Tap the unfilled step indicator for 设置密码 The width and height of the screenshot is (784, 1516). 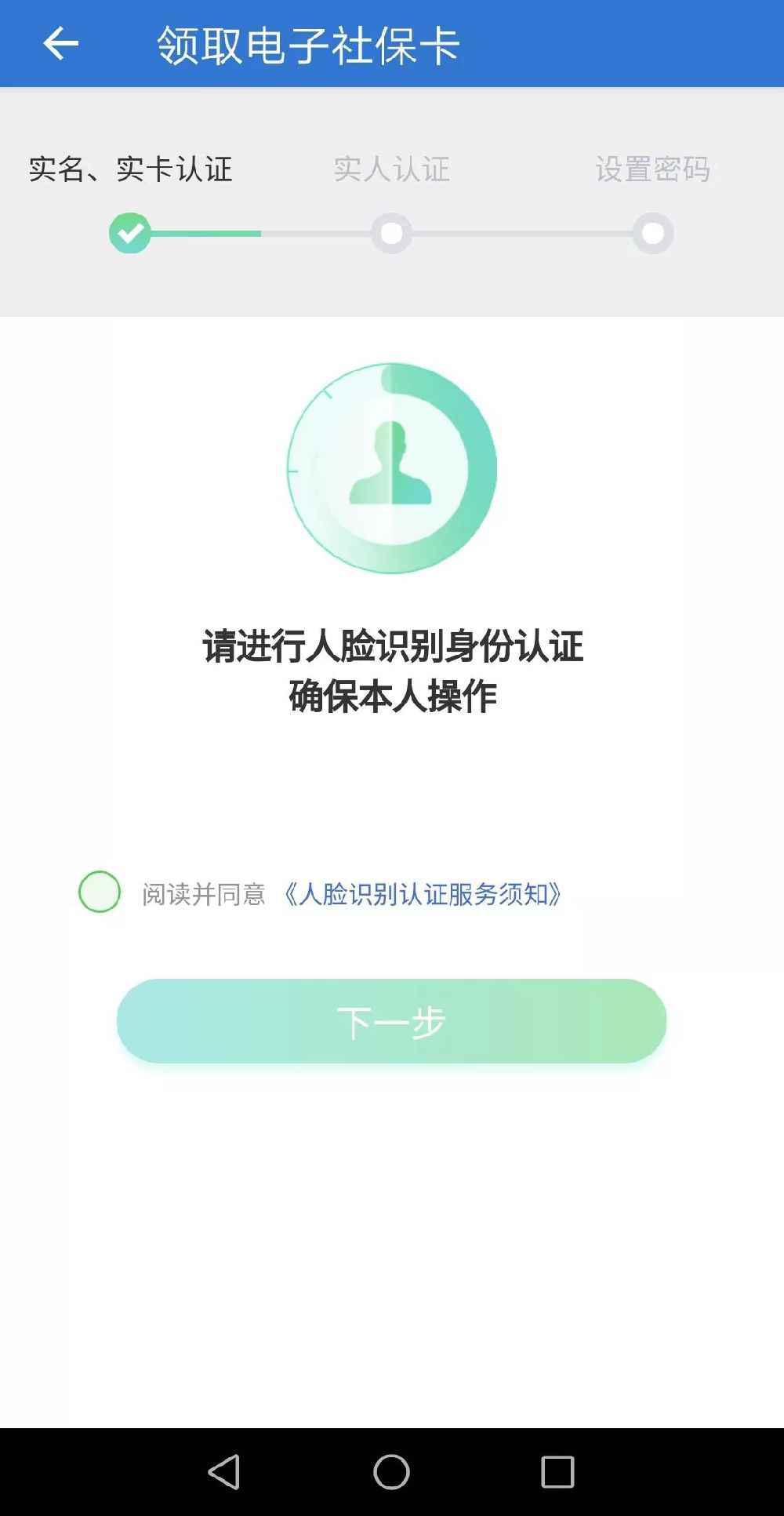tap(653, 233)
